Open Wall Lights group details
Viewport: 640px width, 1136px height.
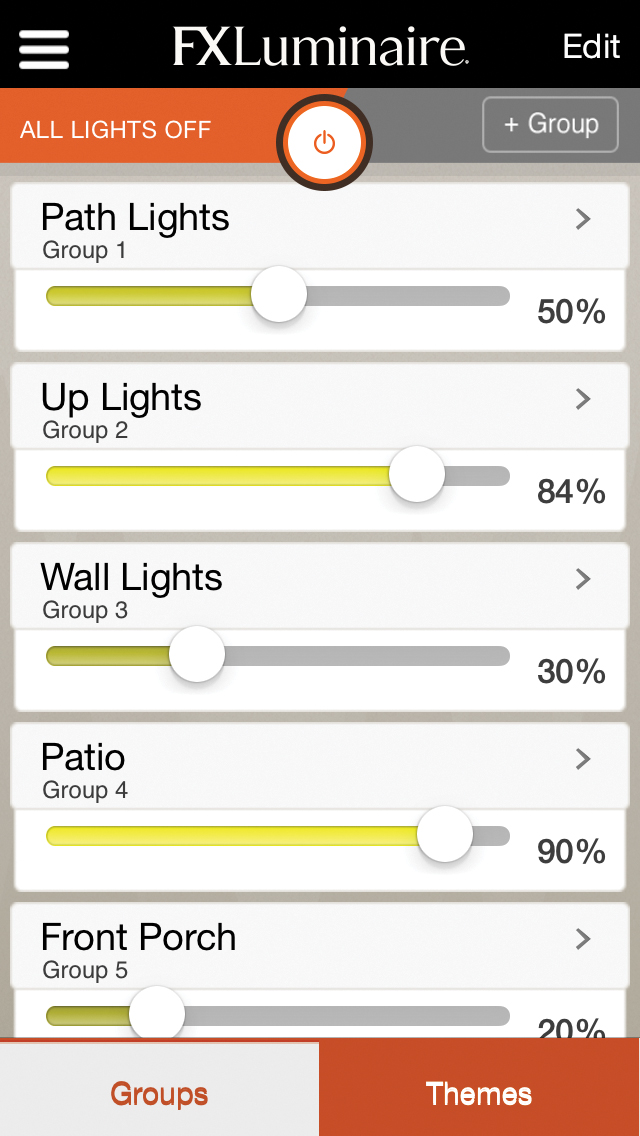(x=320, y=585)
